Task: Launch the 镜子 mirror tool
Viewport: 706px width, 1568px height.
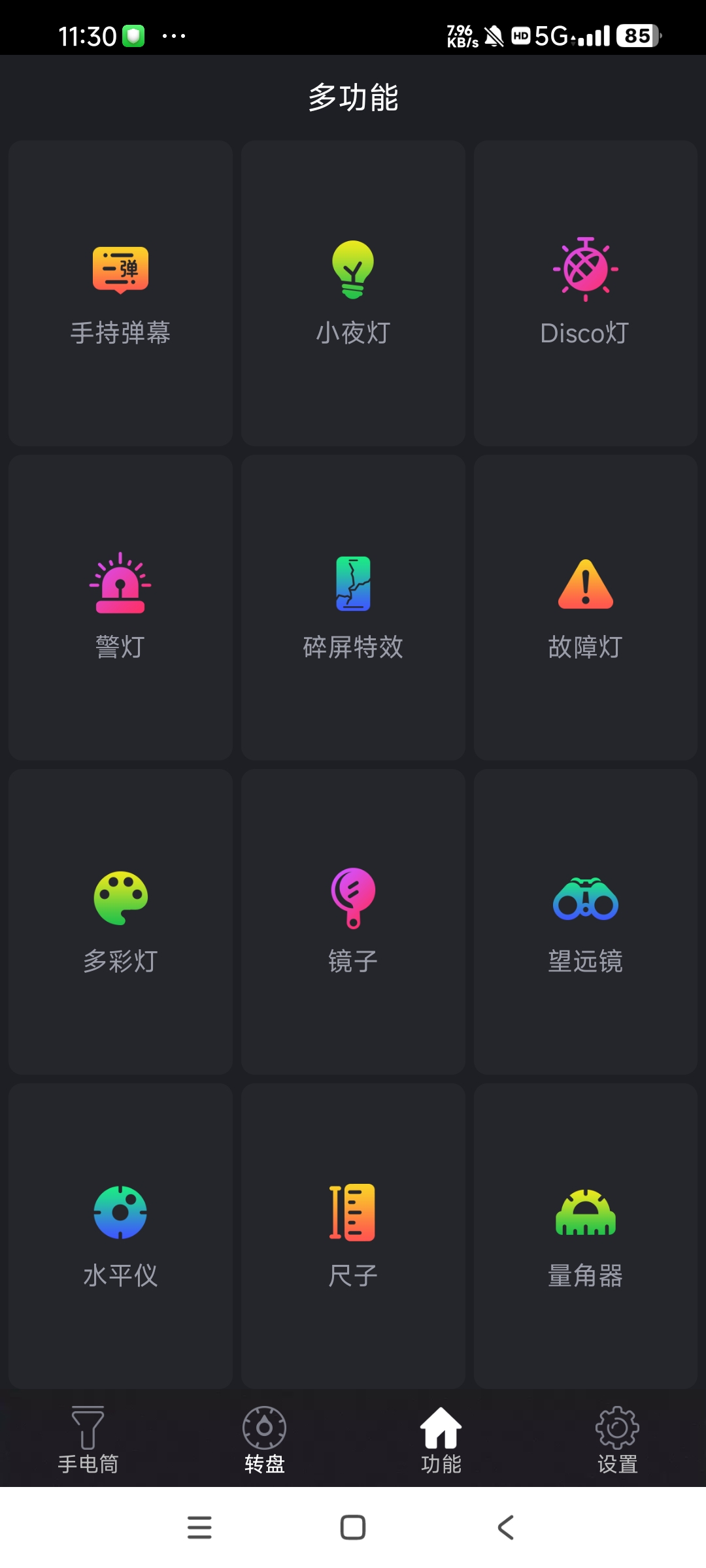Action: [353, 921]
